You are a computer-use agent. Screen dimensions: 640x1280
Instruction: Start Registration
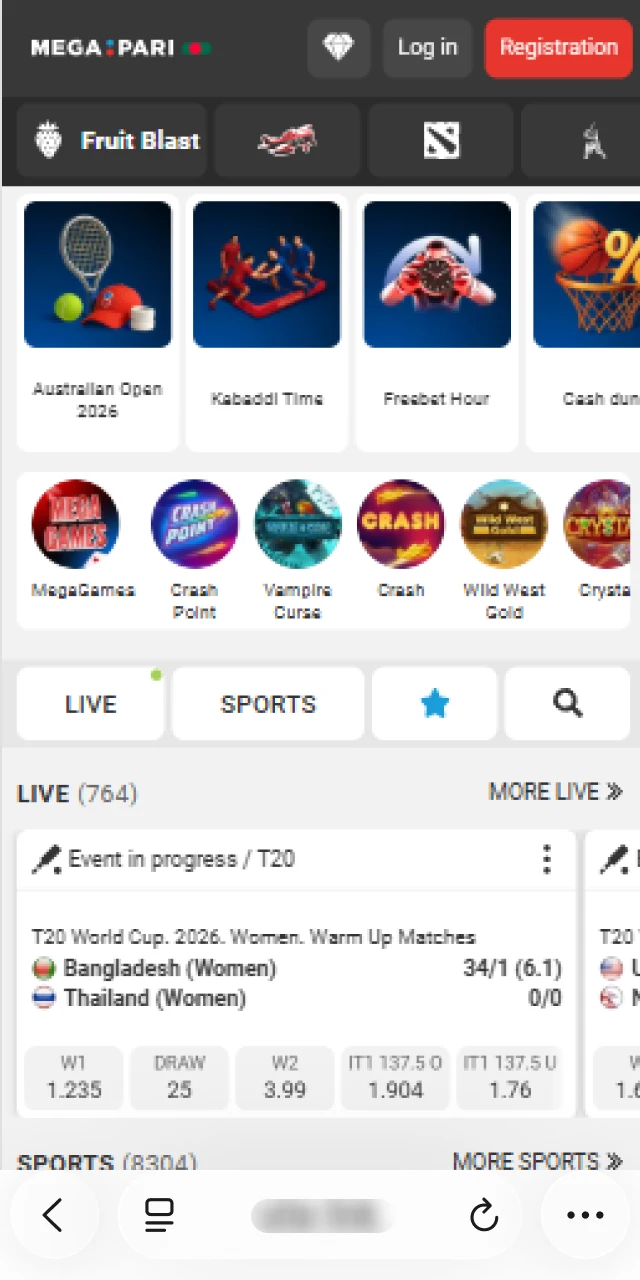[558, 48]
